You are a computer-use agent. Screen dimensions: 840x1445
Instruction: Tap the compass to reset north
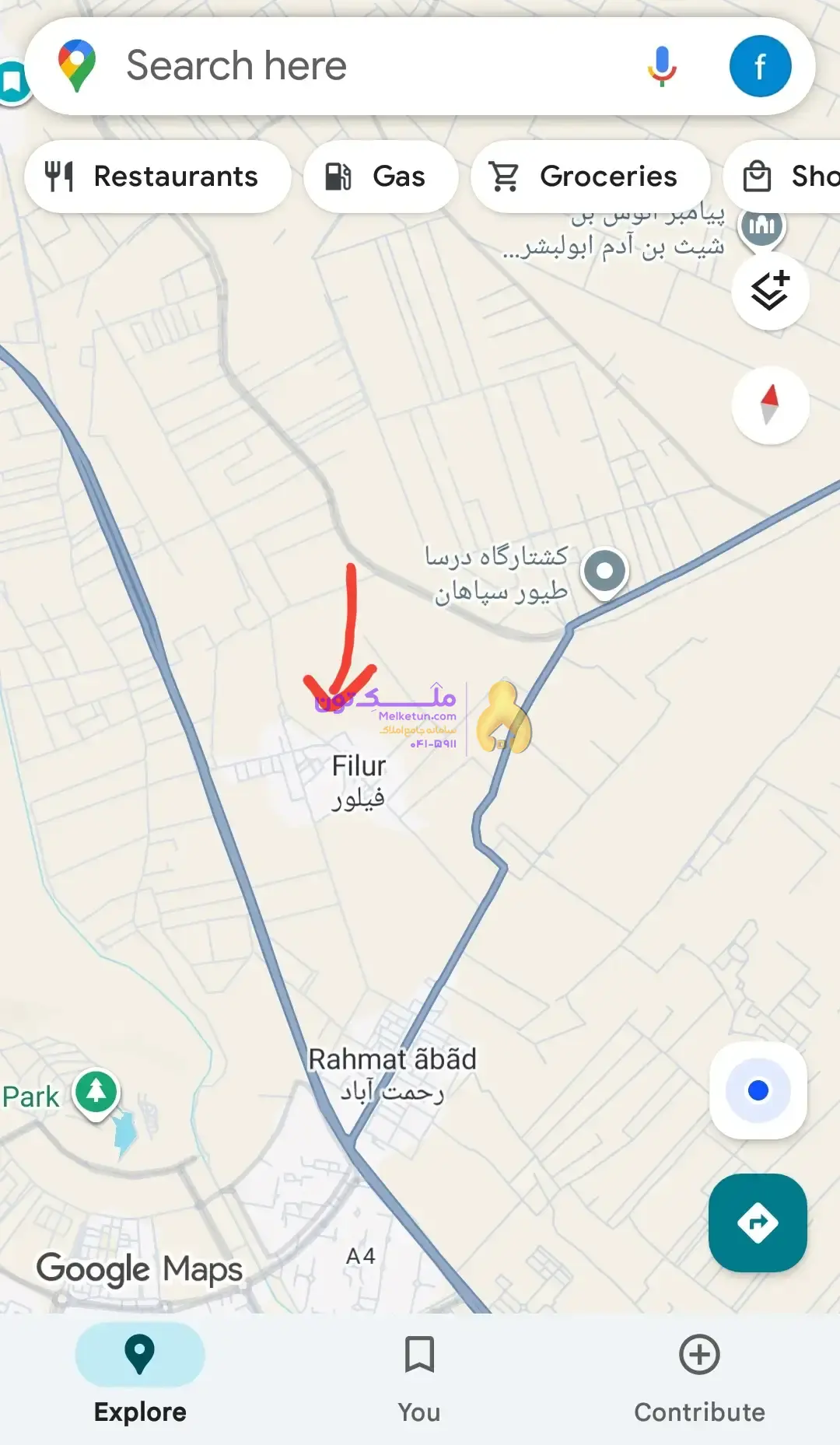(768, 403)
